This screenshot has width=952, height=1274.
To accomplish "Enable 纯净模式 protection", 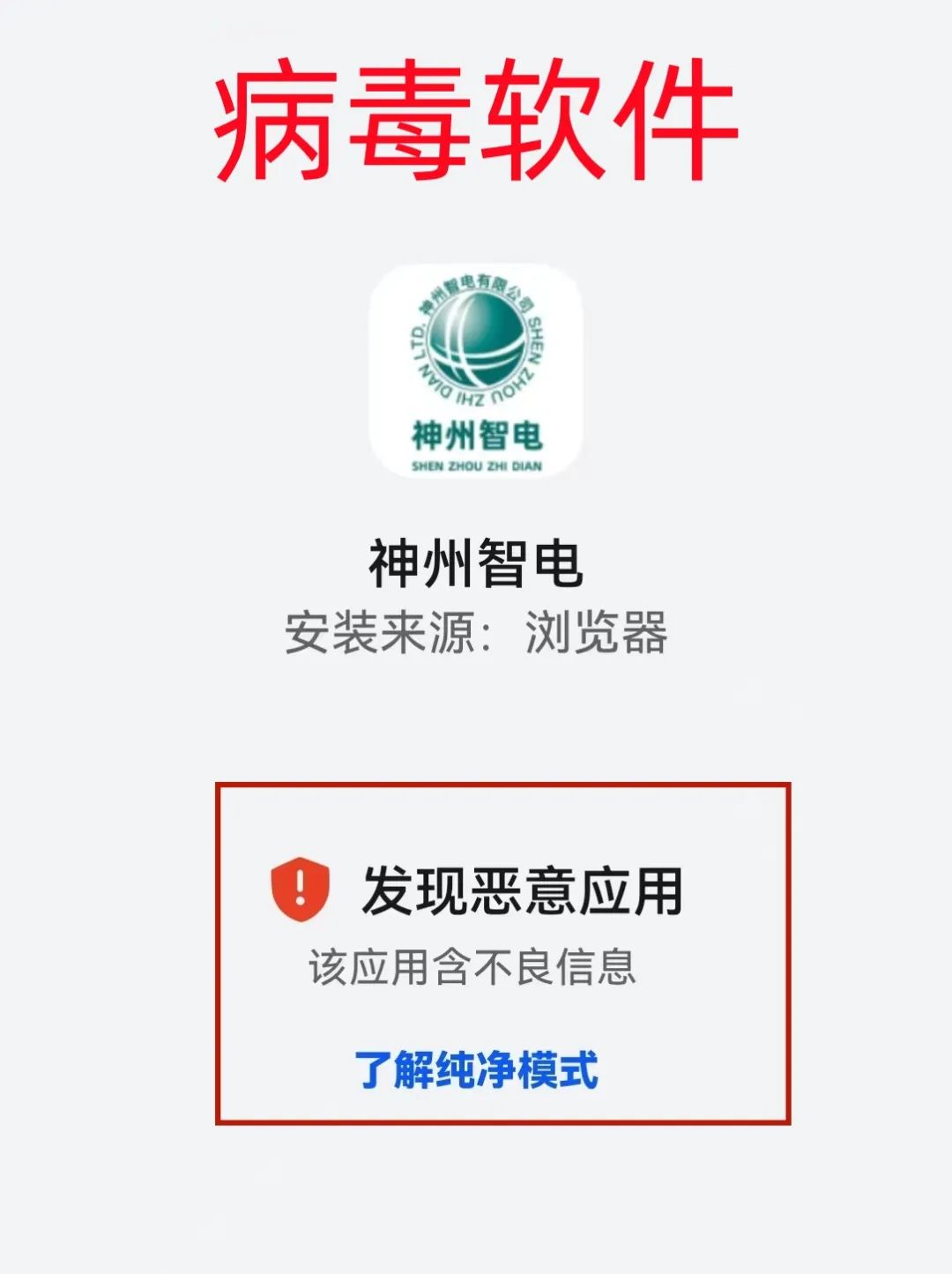I will click(x=479, y=1069).
